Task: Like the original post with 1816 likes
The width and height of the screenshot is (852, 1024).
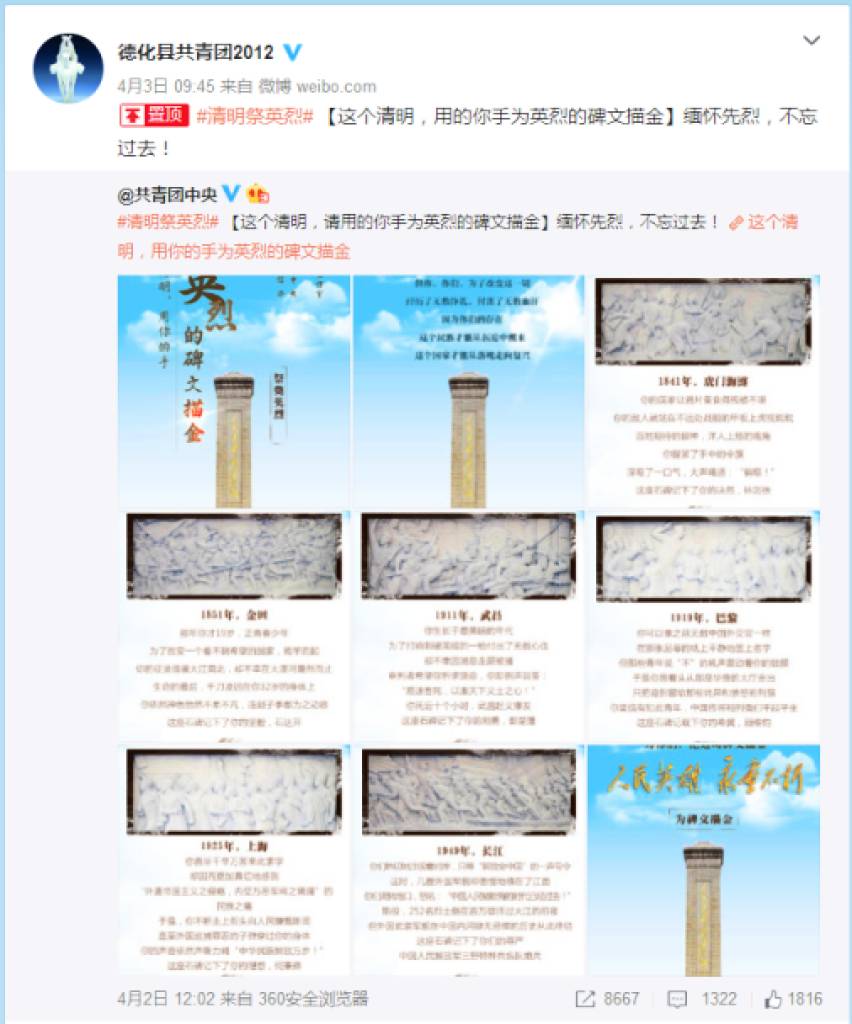Action: pos(793,998)
